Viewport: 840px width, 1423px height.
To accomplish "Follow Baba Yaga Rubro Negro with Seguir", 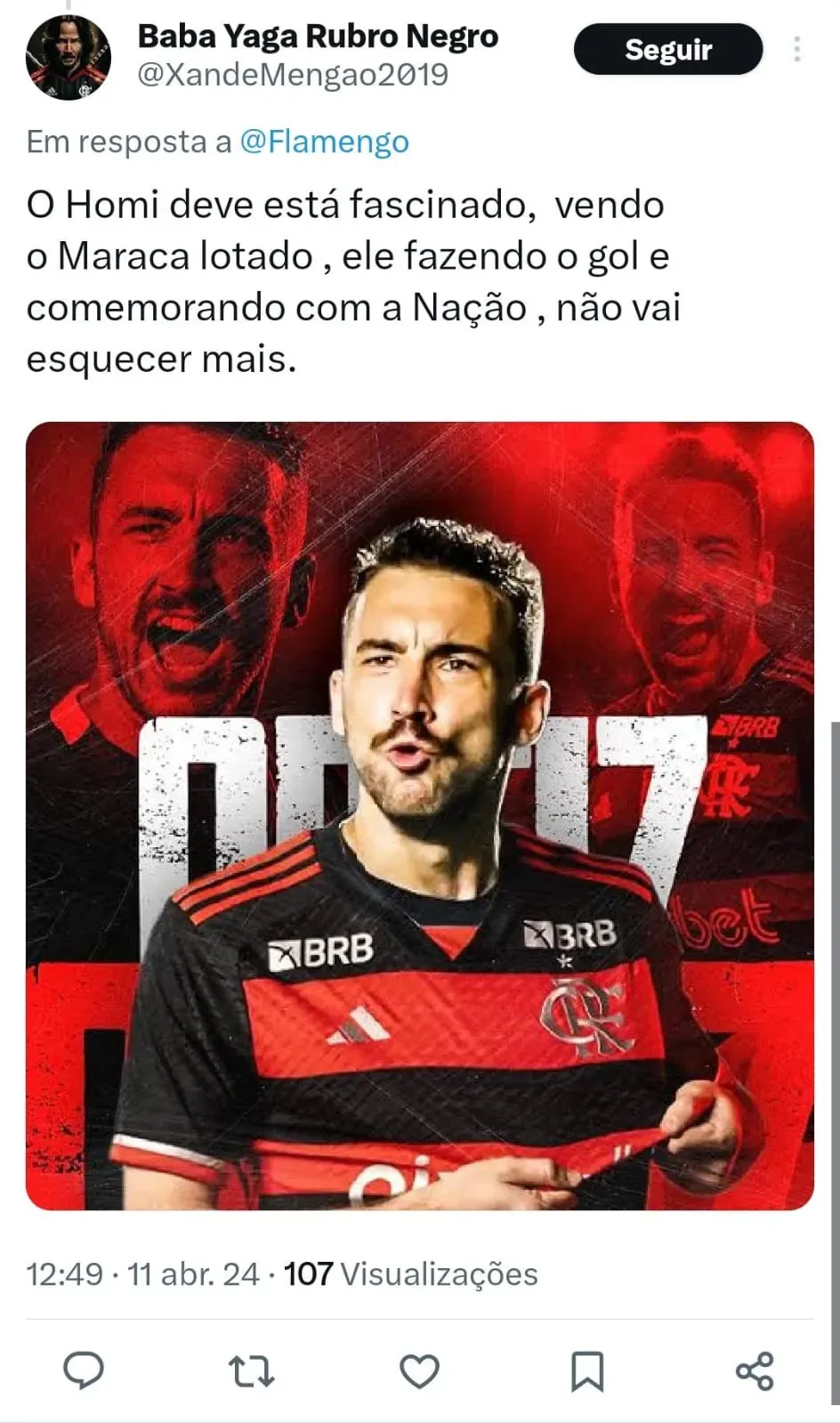I will (x=667, y=50).
